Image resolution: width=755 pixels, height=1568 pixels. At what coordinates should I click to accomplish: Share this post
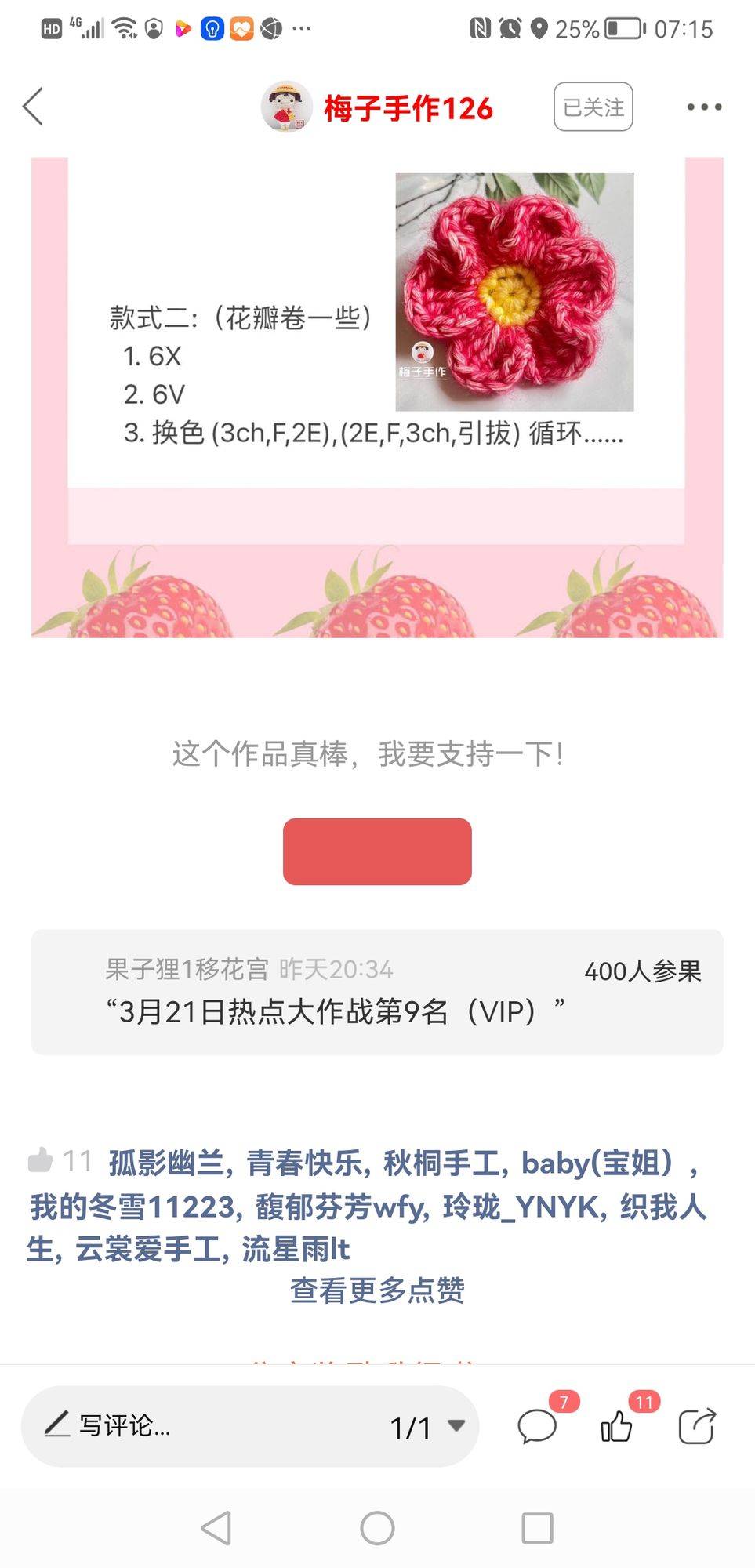pyautogui.click(x=697, y=1426)
